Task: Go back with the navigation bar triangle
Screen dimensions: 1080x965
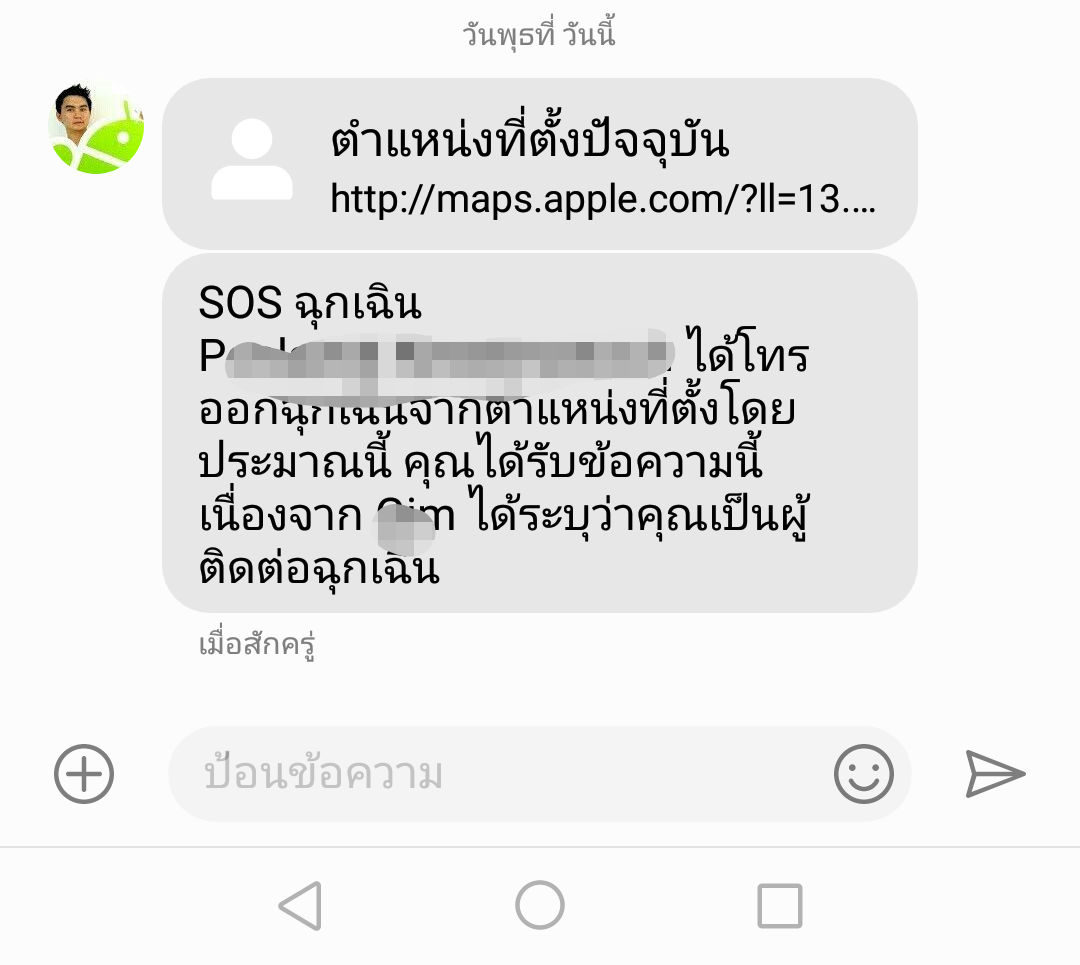Action: 300,906
